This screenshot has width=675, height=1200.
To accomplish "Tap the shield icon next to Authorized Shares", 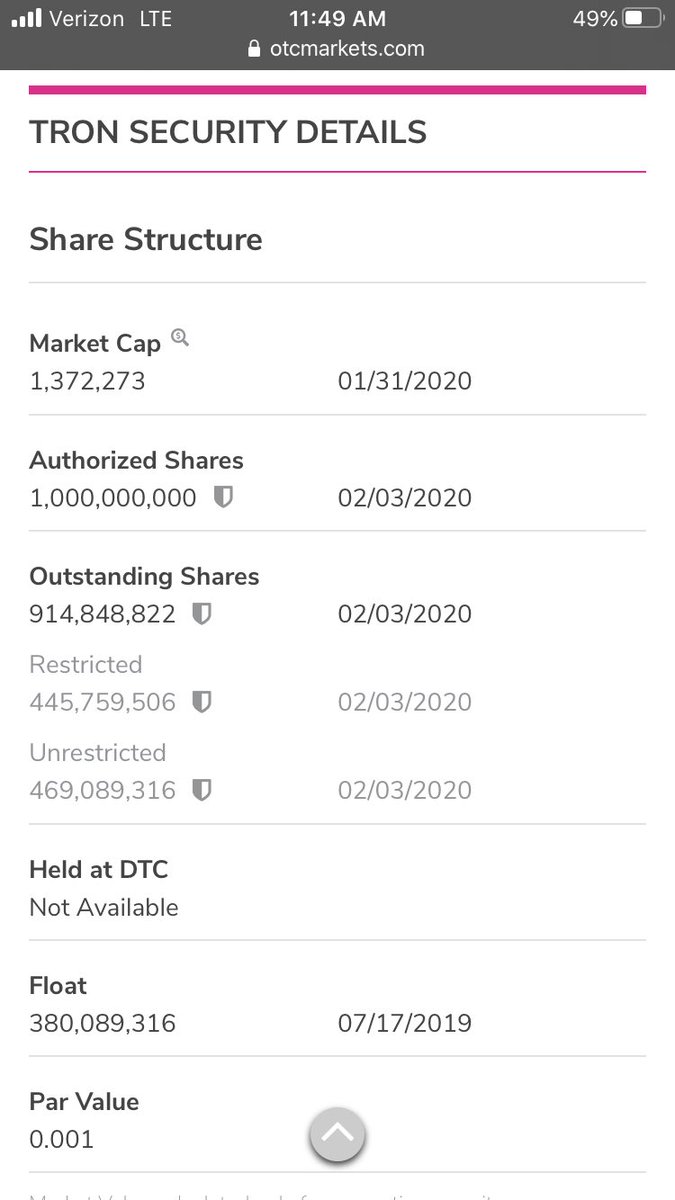I will [x=223, y=497].
